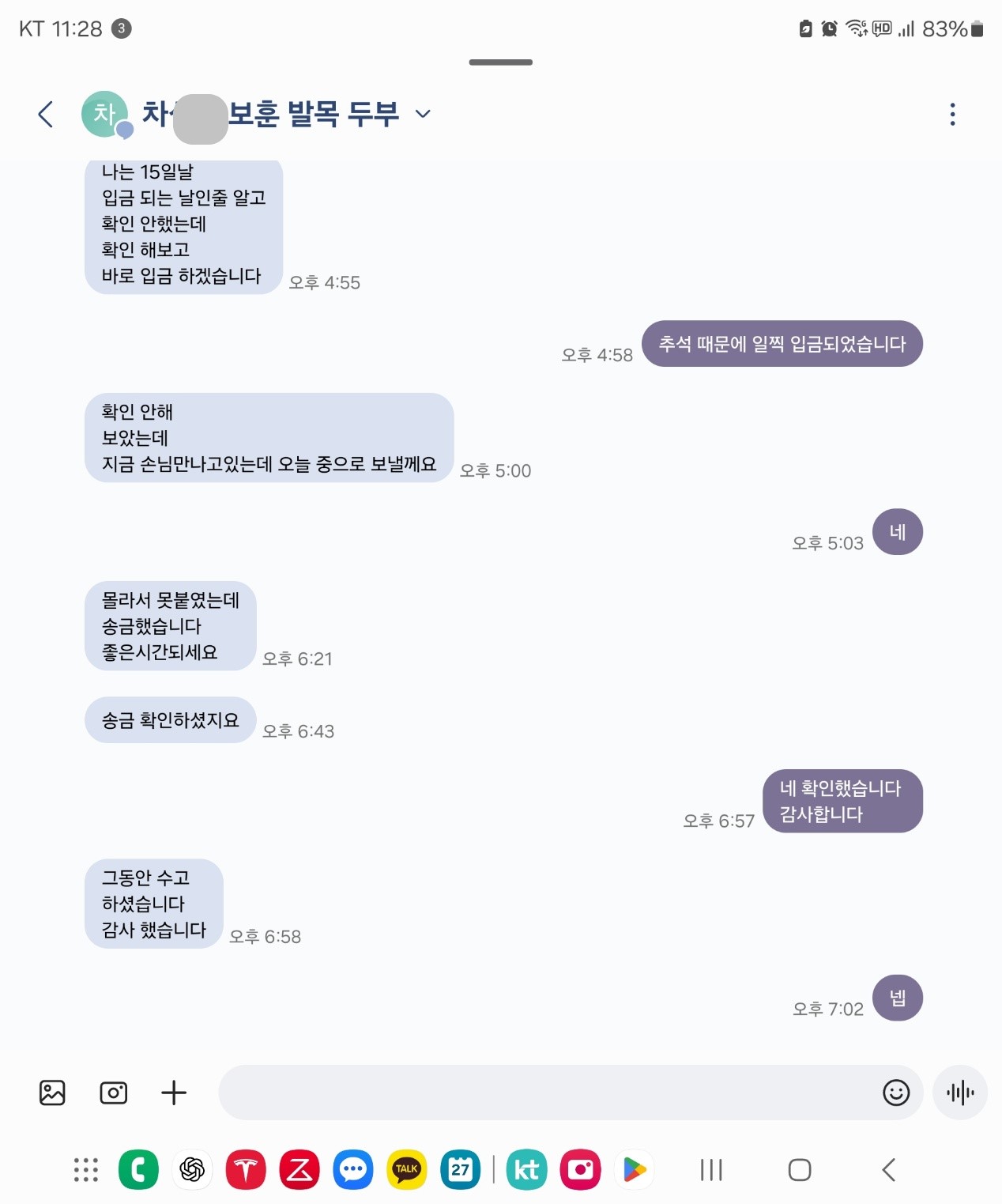This screenshot has height=1204, width=1002.
Task: Open the calendar app showing 27
Action: pos(461,1169)
